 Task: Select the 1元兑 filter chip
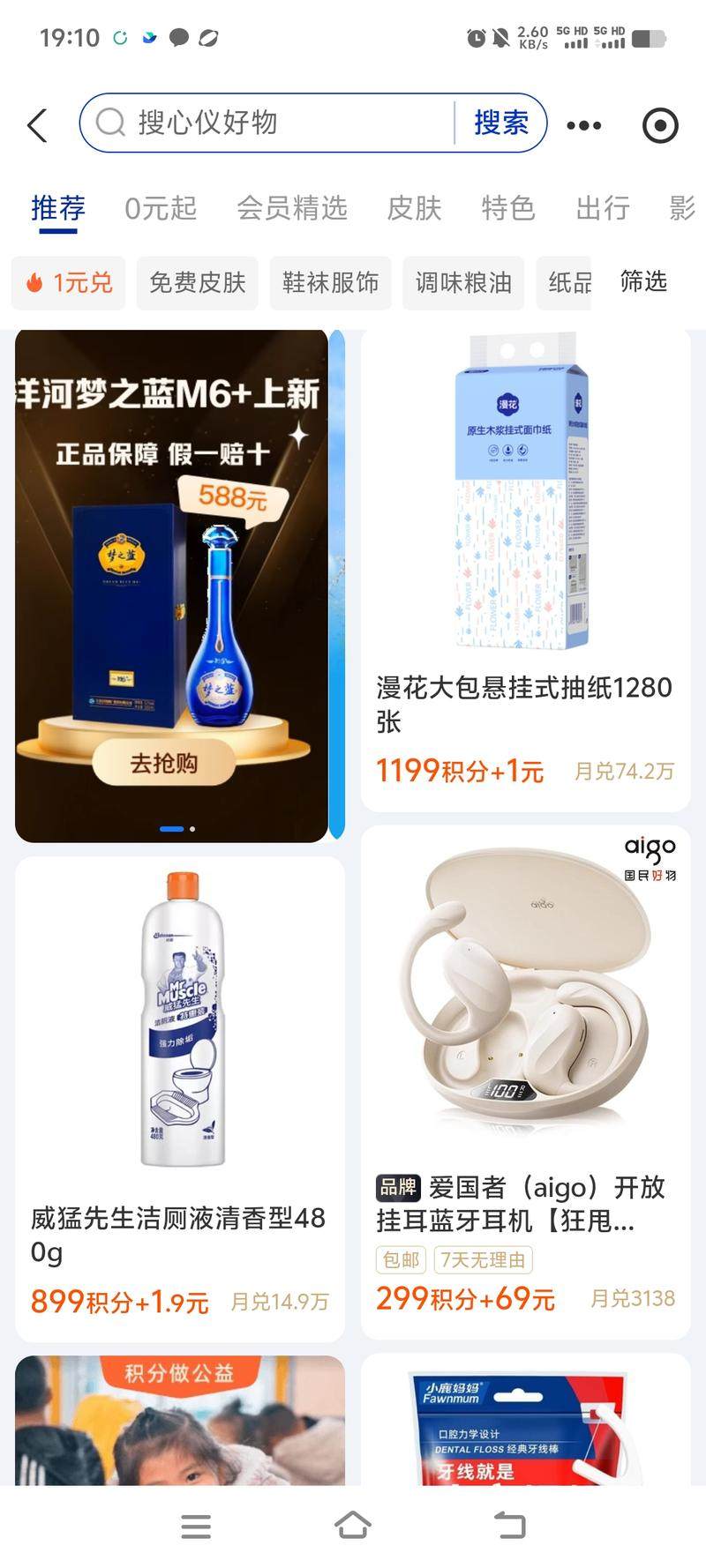pos(69,283)
